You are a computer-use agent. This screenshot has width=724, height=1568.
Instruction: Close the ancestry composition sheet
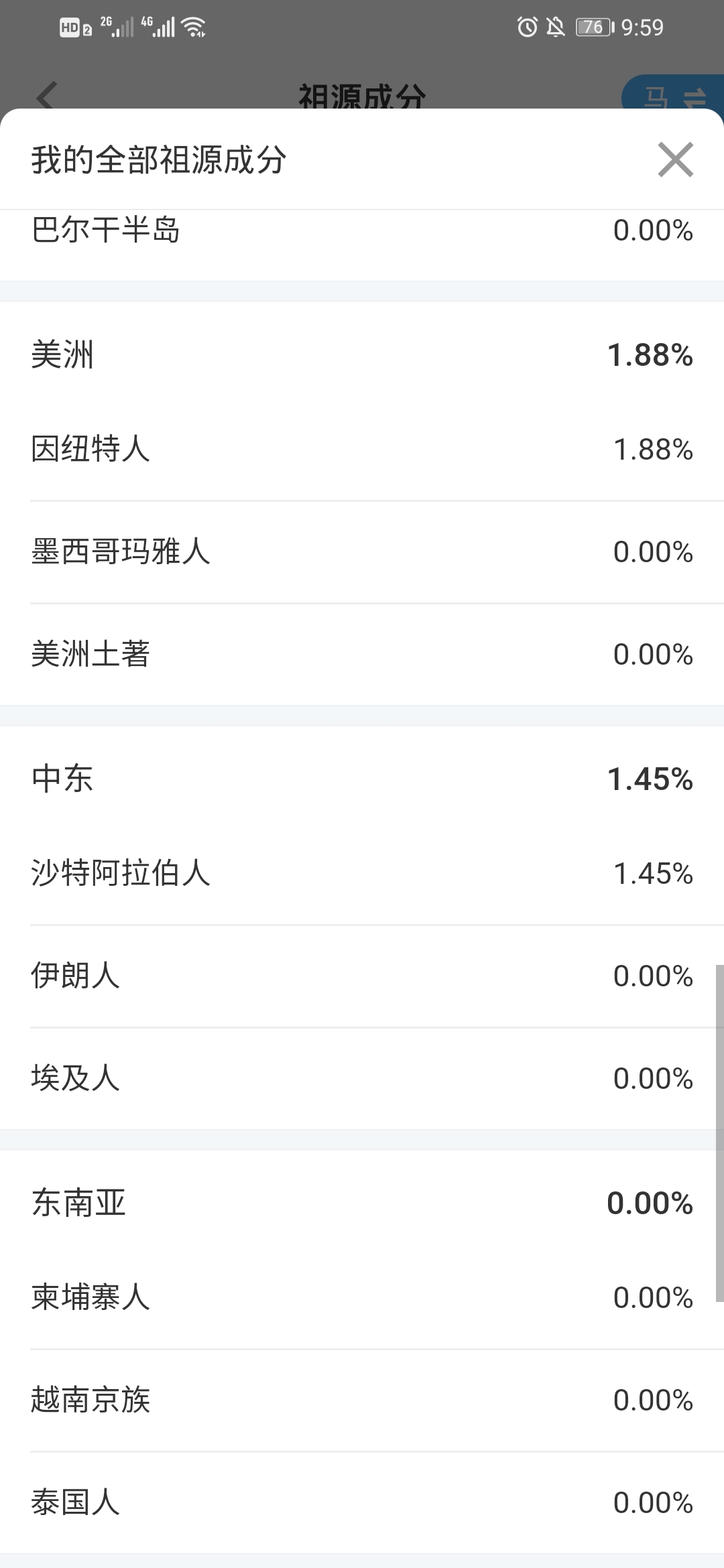click(x=675, y=159)
